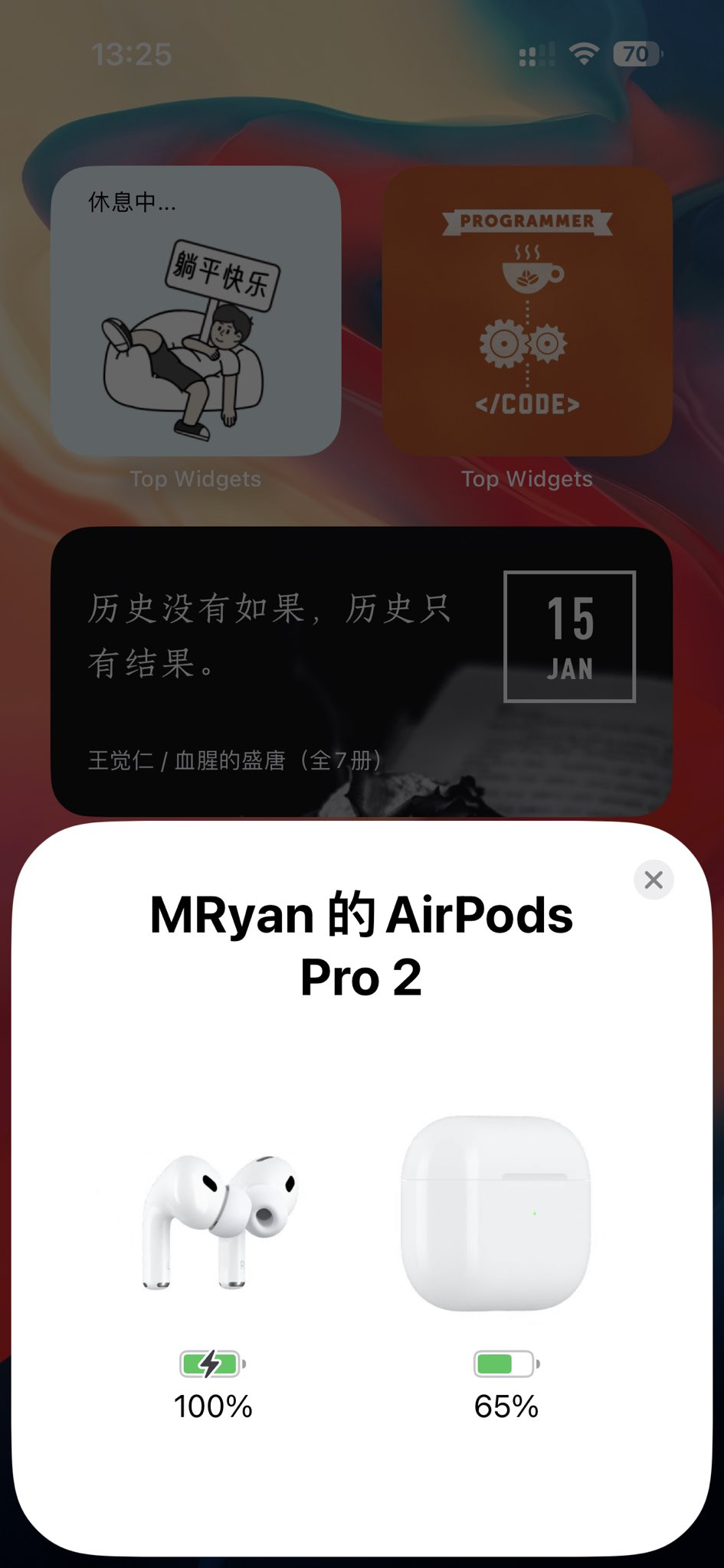
Task: Close the AirPods Pro 2 popup
Action: 654,880
